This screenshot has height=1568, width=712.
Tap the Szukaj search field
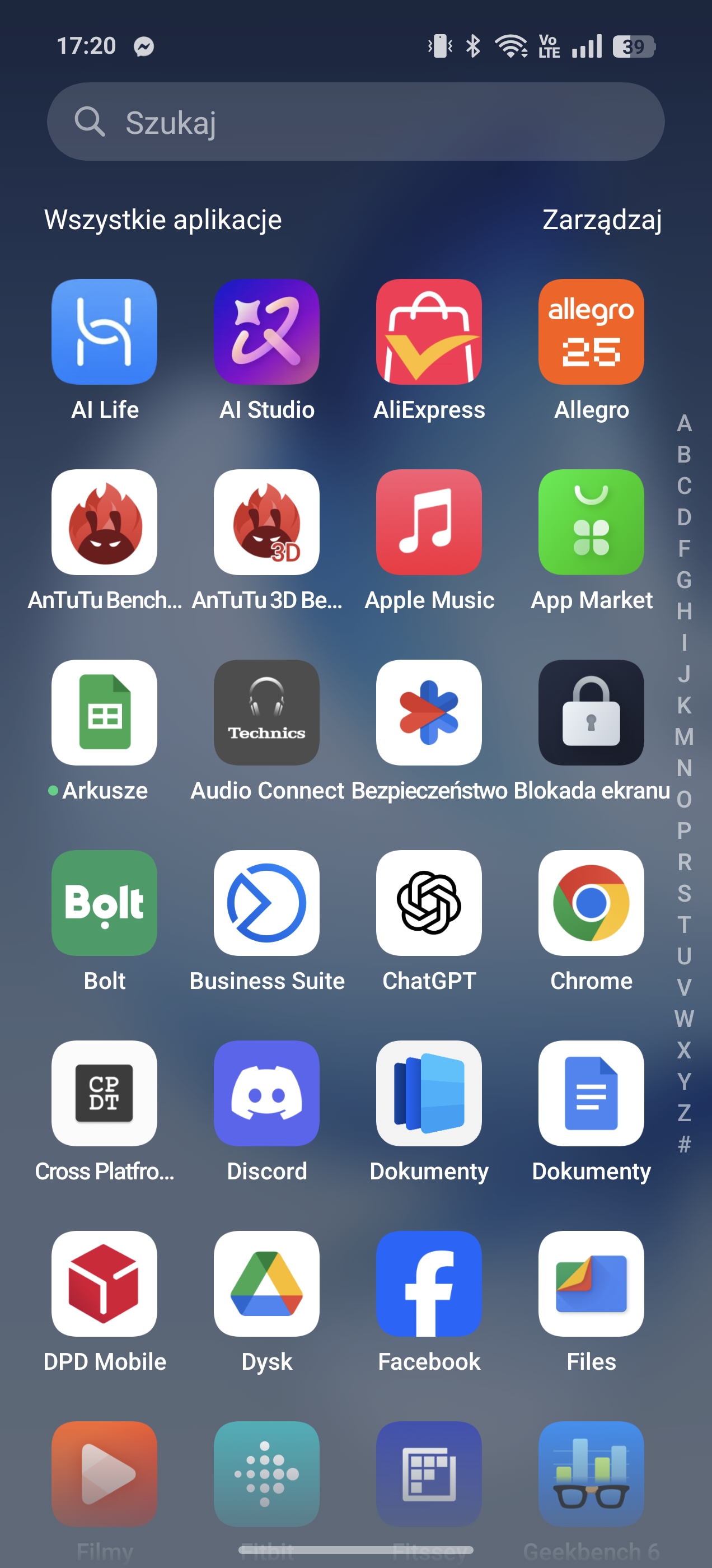[355, 122]
